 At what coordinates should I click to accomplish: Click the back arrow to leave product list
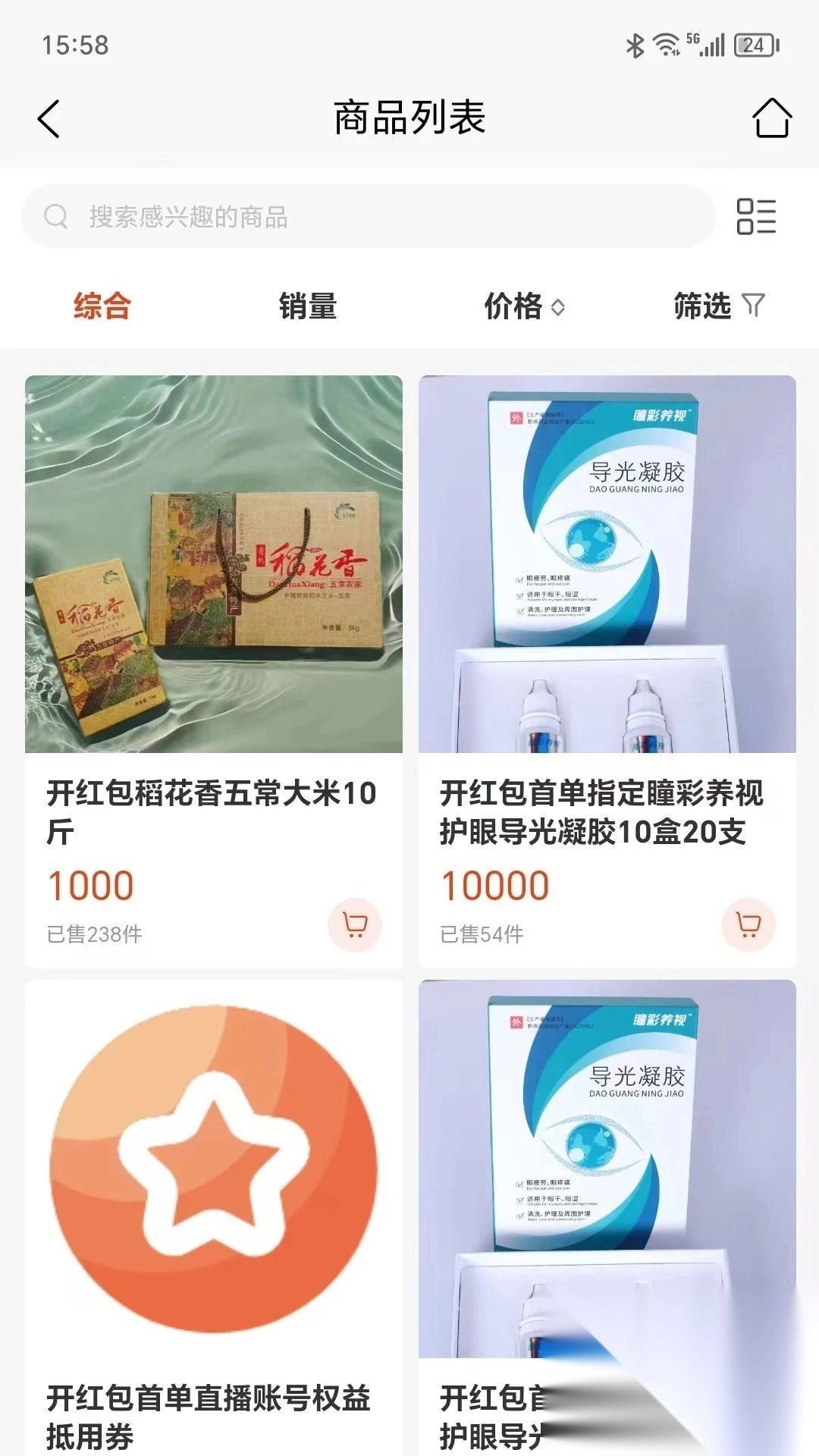(48, 118)
